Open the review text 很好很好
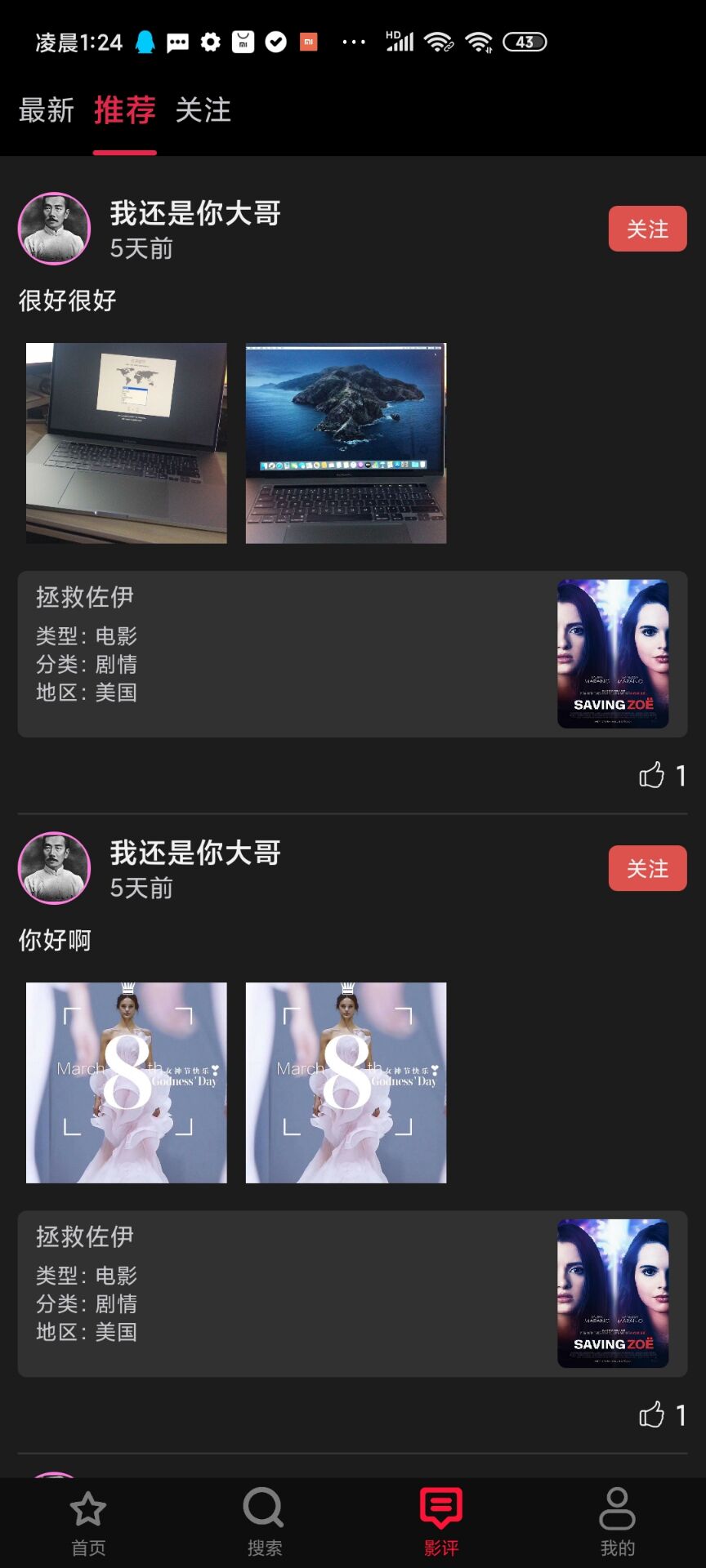Image resolution: width=706 pixels, height=1568 pixels. tap(66, 301)
